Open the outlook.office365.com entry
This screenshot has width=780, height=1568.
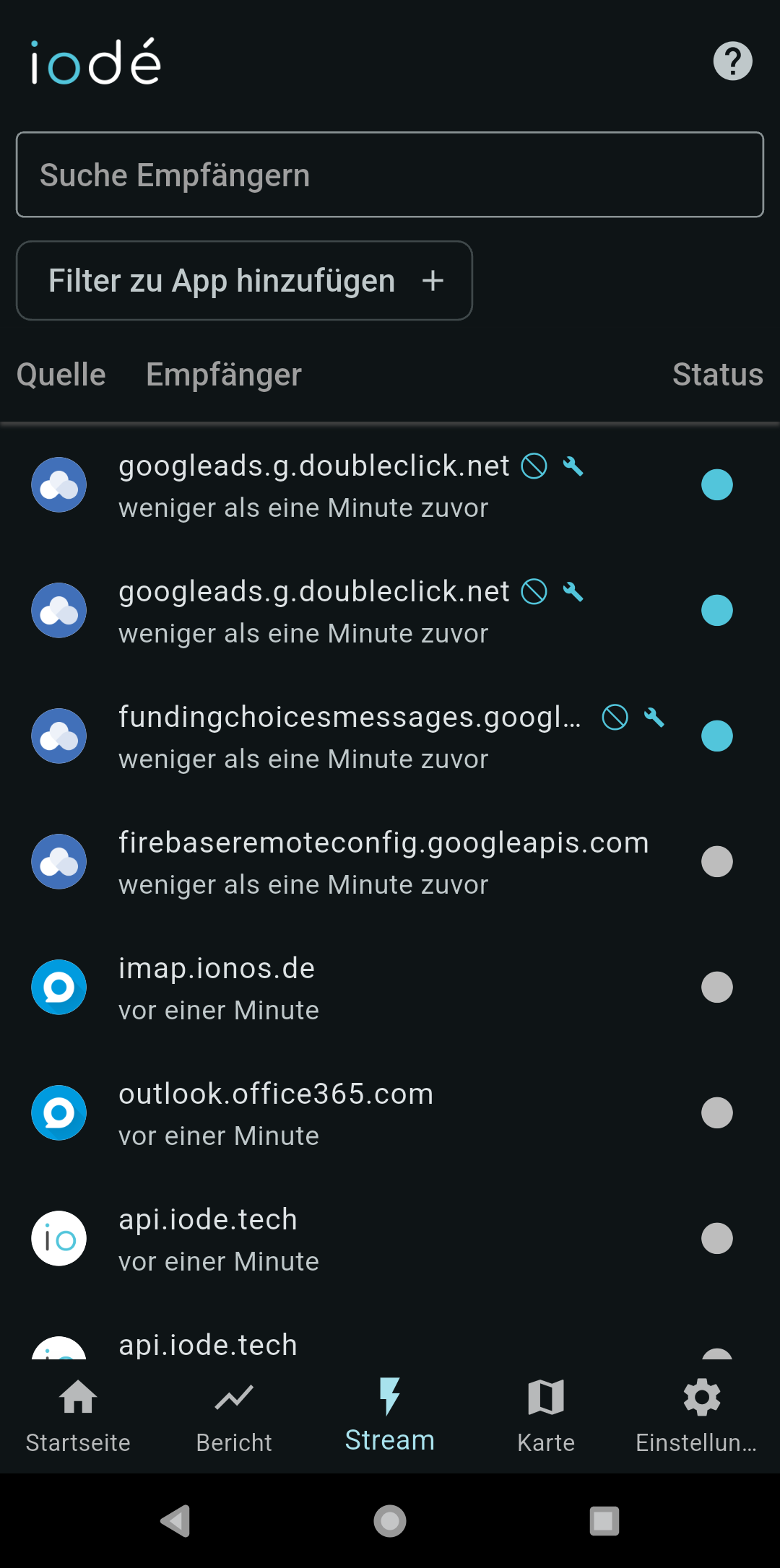coord(390,1113)
